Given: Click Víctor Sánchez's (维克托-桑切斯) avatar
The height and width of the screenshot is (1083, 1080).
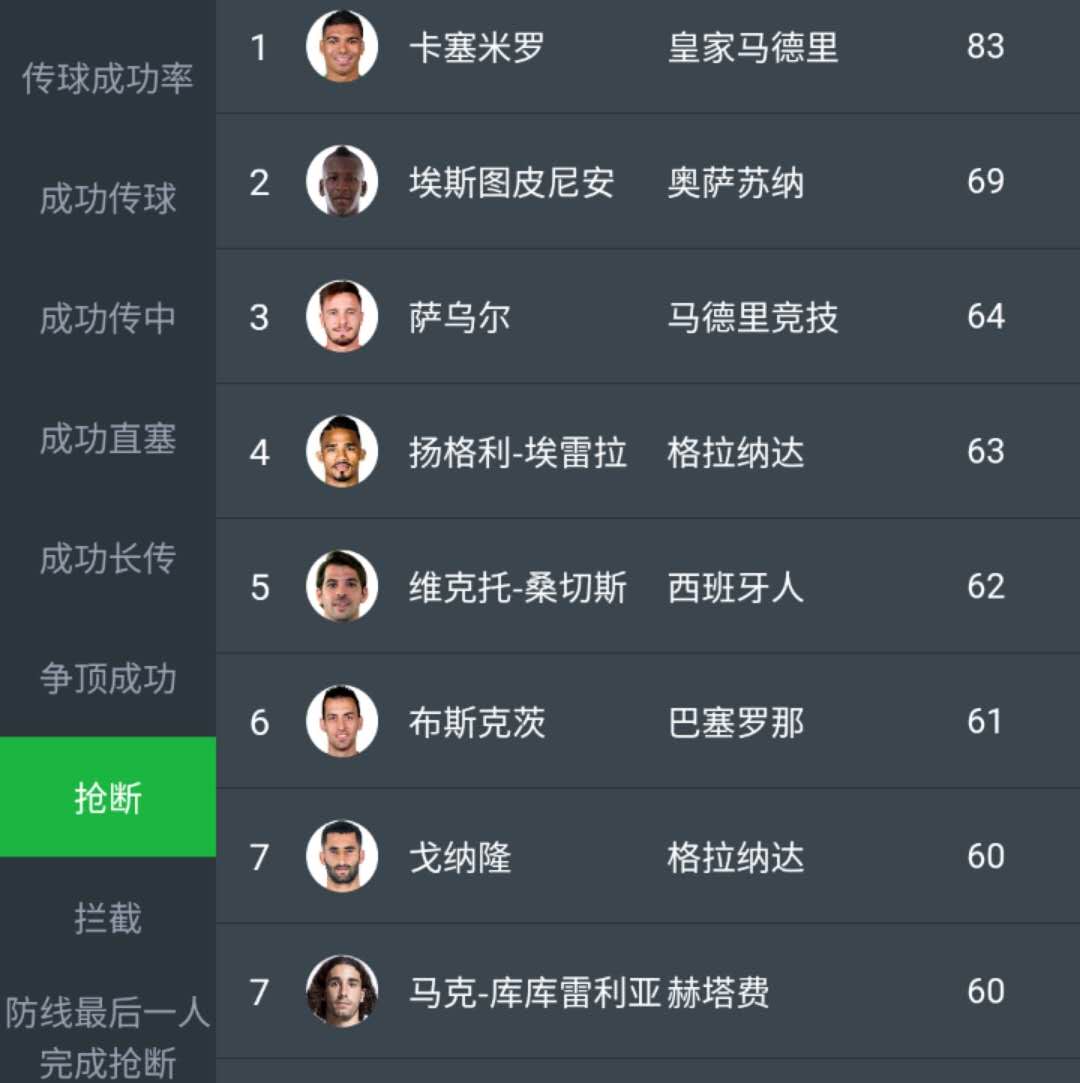Looking at the screenshot, I should pos(341,587).
